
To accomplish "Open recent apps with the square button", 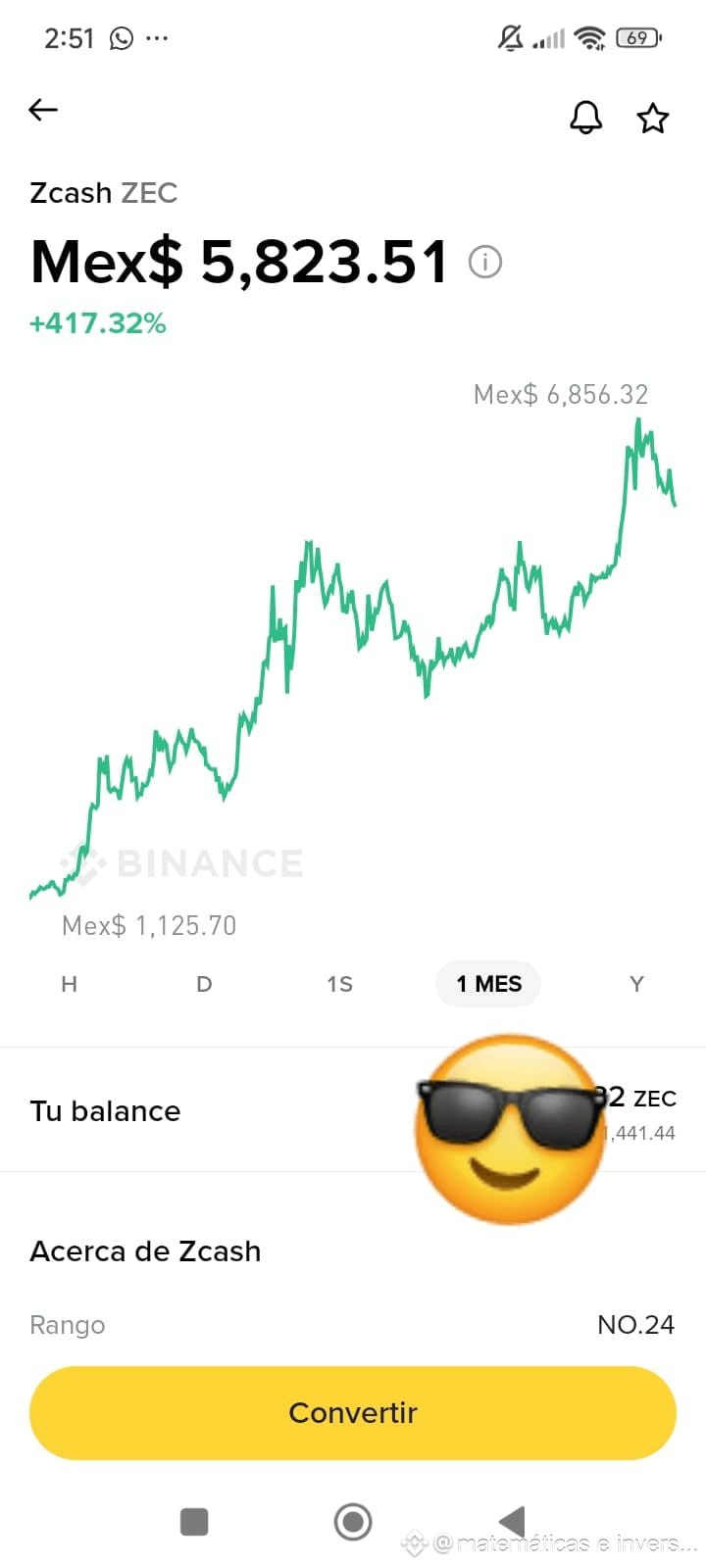I will click(194, 1522).
